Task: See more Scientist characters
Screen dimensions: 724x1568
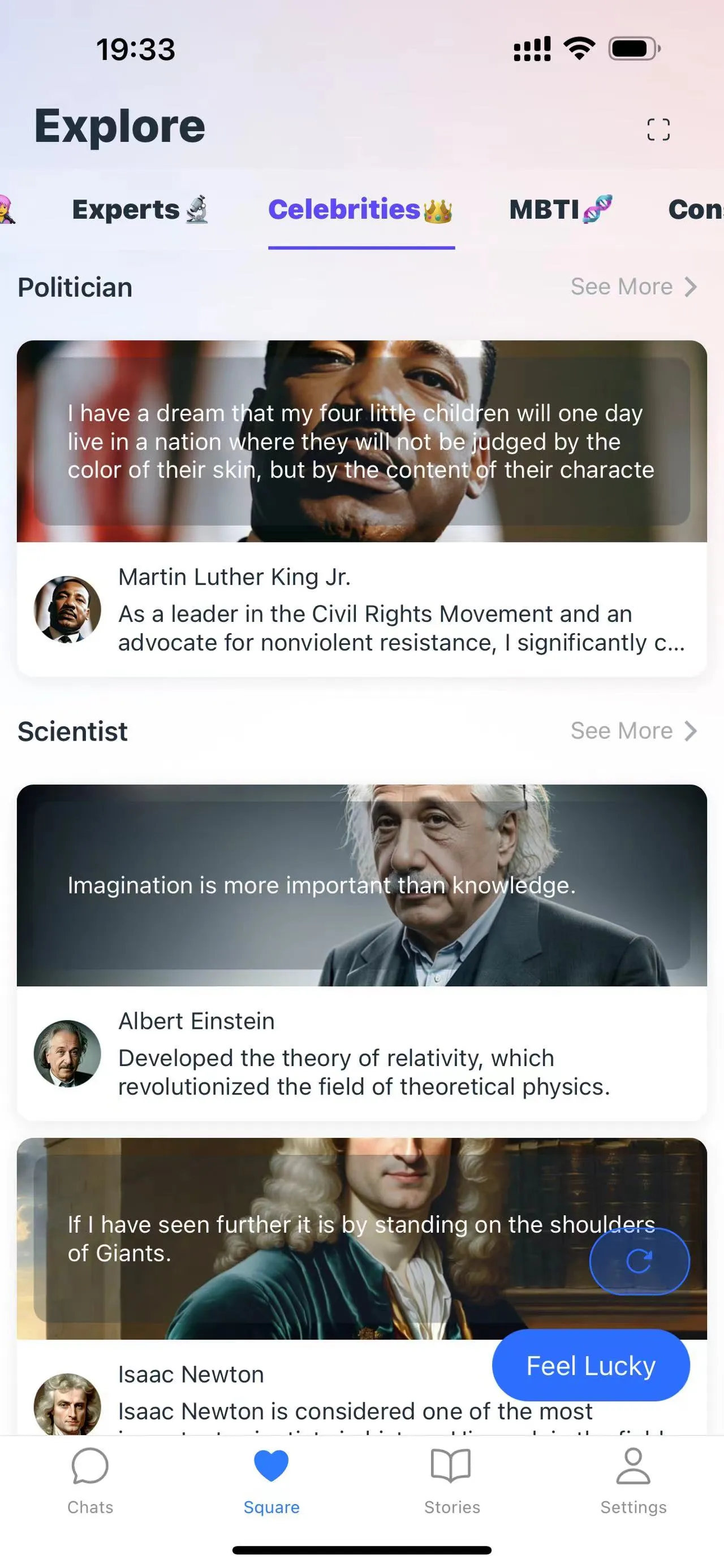Action: pyautogui.click(x=633, y=730)
